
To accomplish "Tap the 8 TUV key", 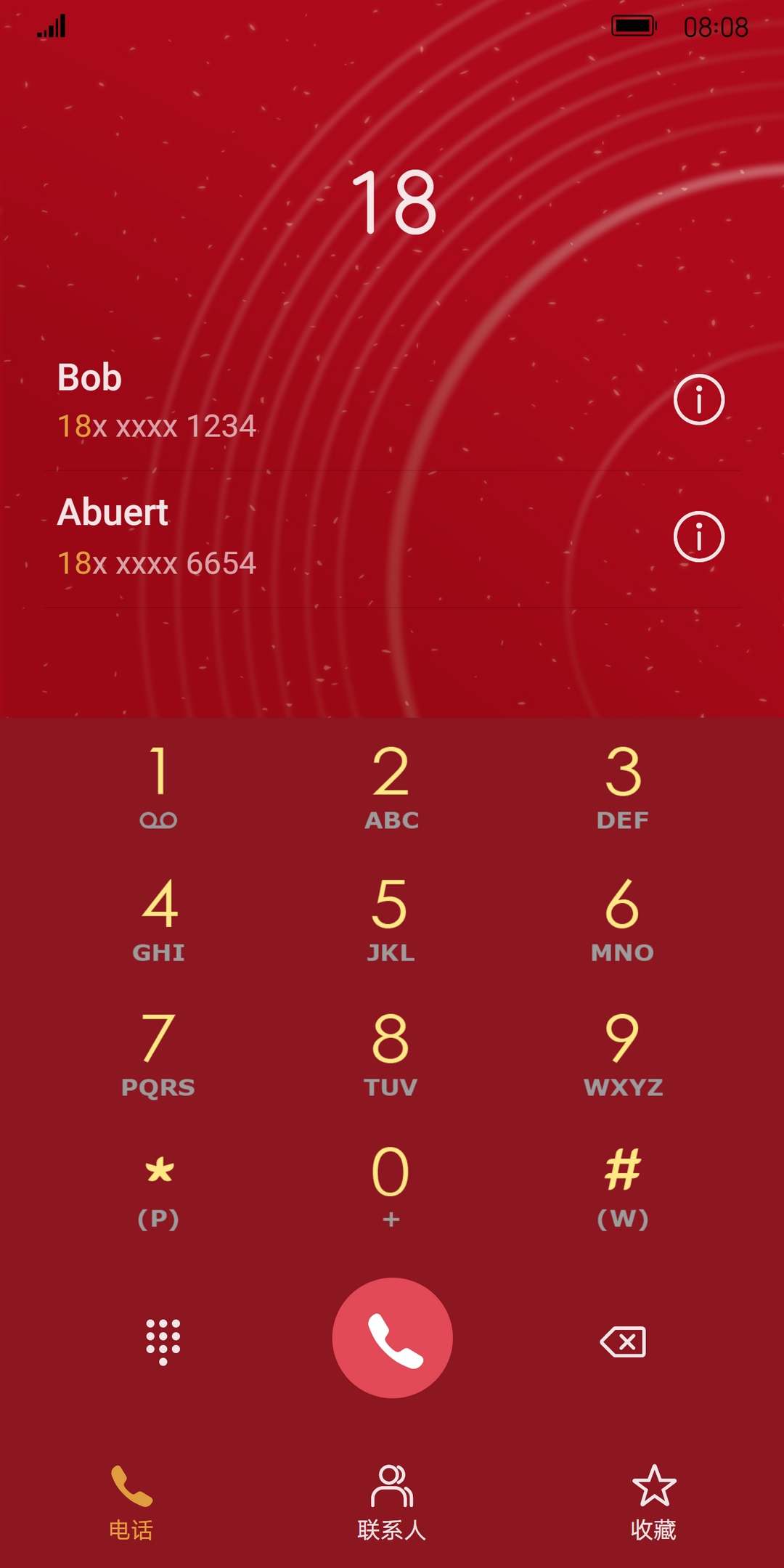I will pos(391,1053).
